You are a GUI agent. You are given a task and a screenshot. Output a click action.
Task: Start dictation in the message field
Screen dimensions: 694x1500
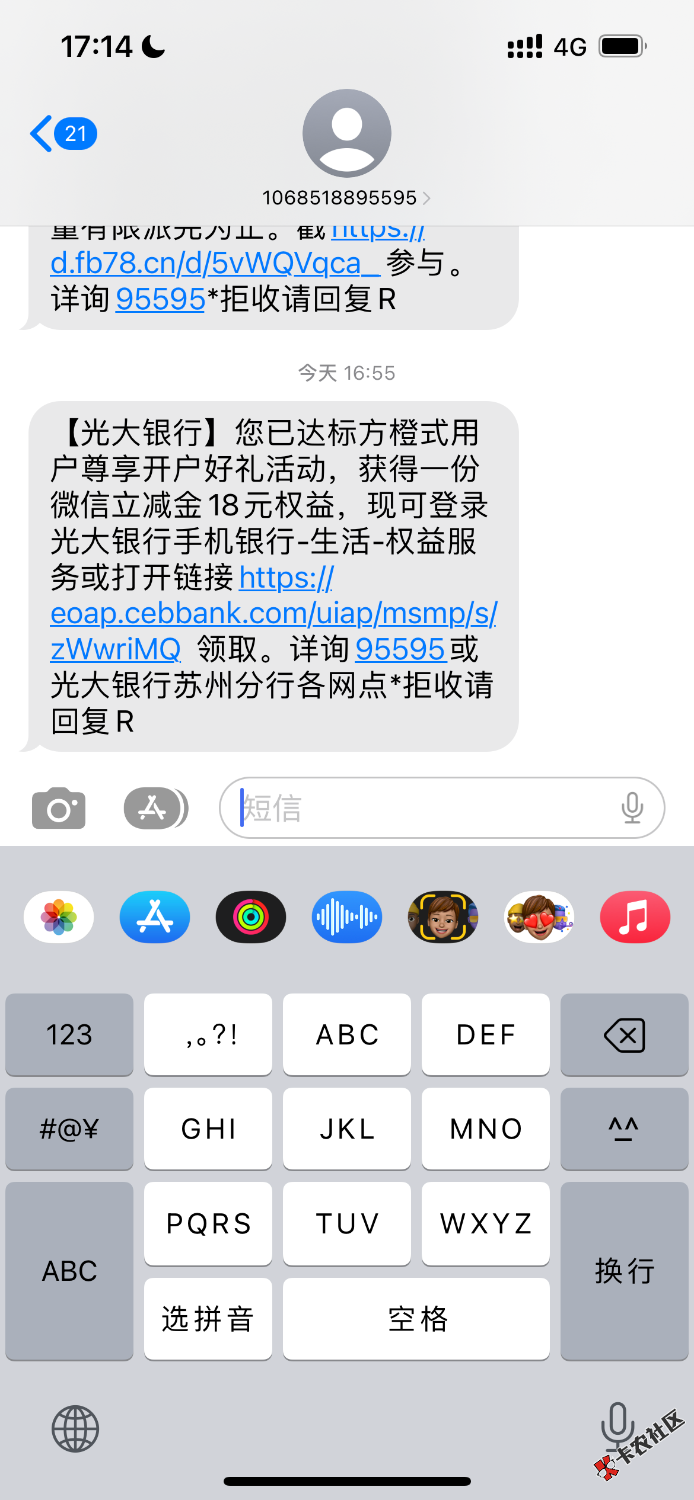point(632,808)
